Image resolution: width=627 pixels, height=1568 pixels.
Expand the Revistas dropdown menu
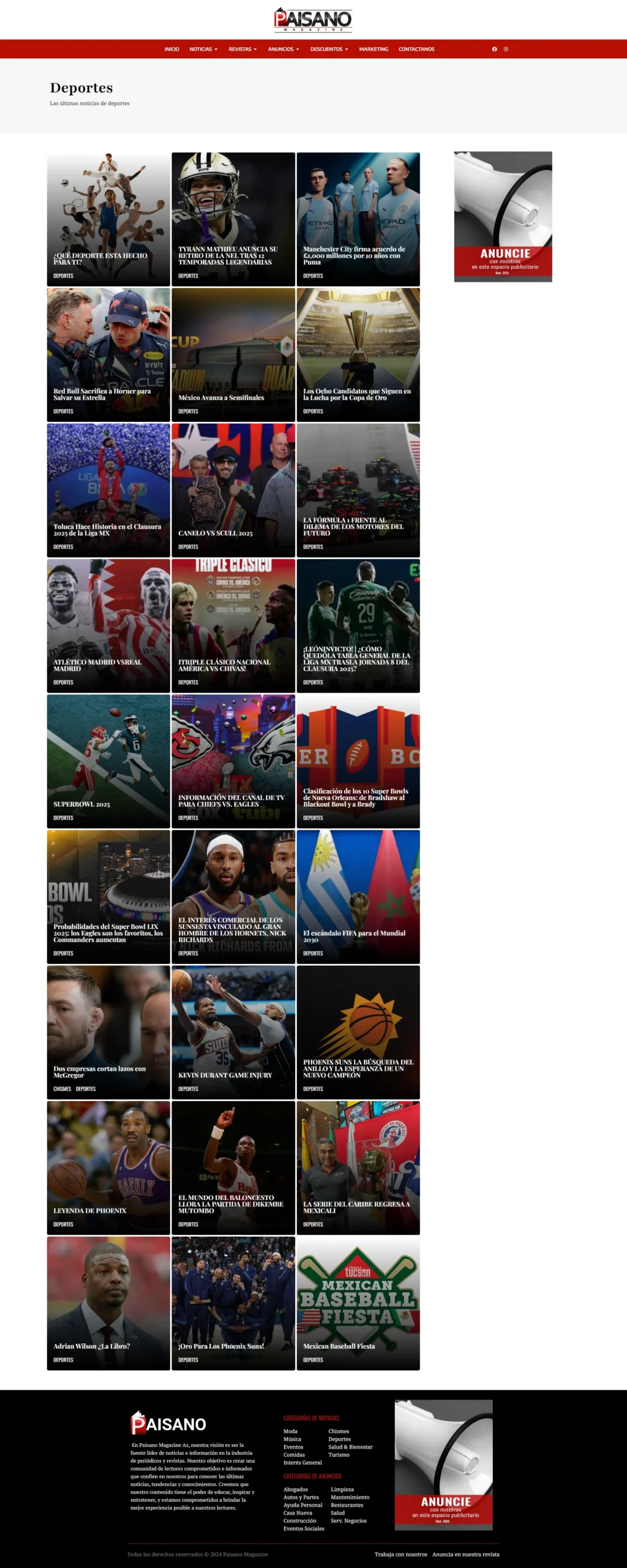(242, 49)
